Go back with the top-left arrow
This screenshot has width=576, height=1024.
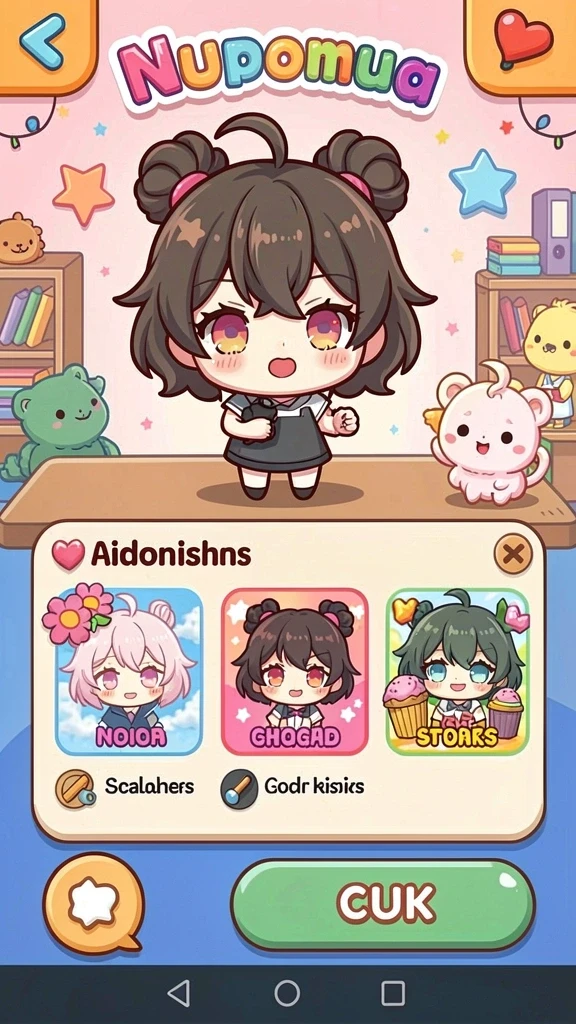(43, 42)
